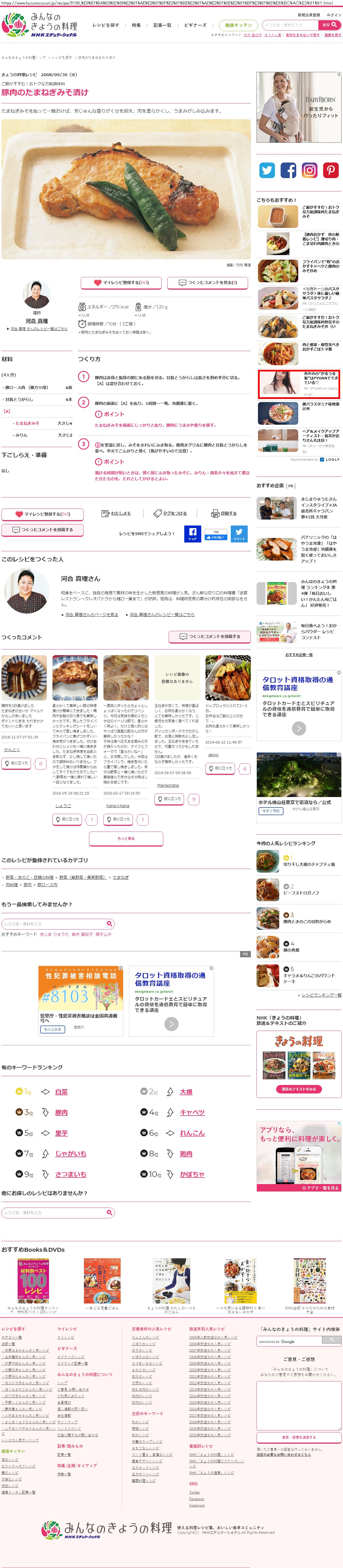Open the 白菜 keyword ranking link
Image resolution: width=343 pixels, height=1568 pixels.
[x=62, y=1091]
